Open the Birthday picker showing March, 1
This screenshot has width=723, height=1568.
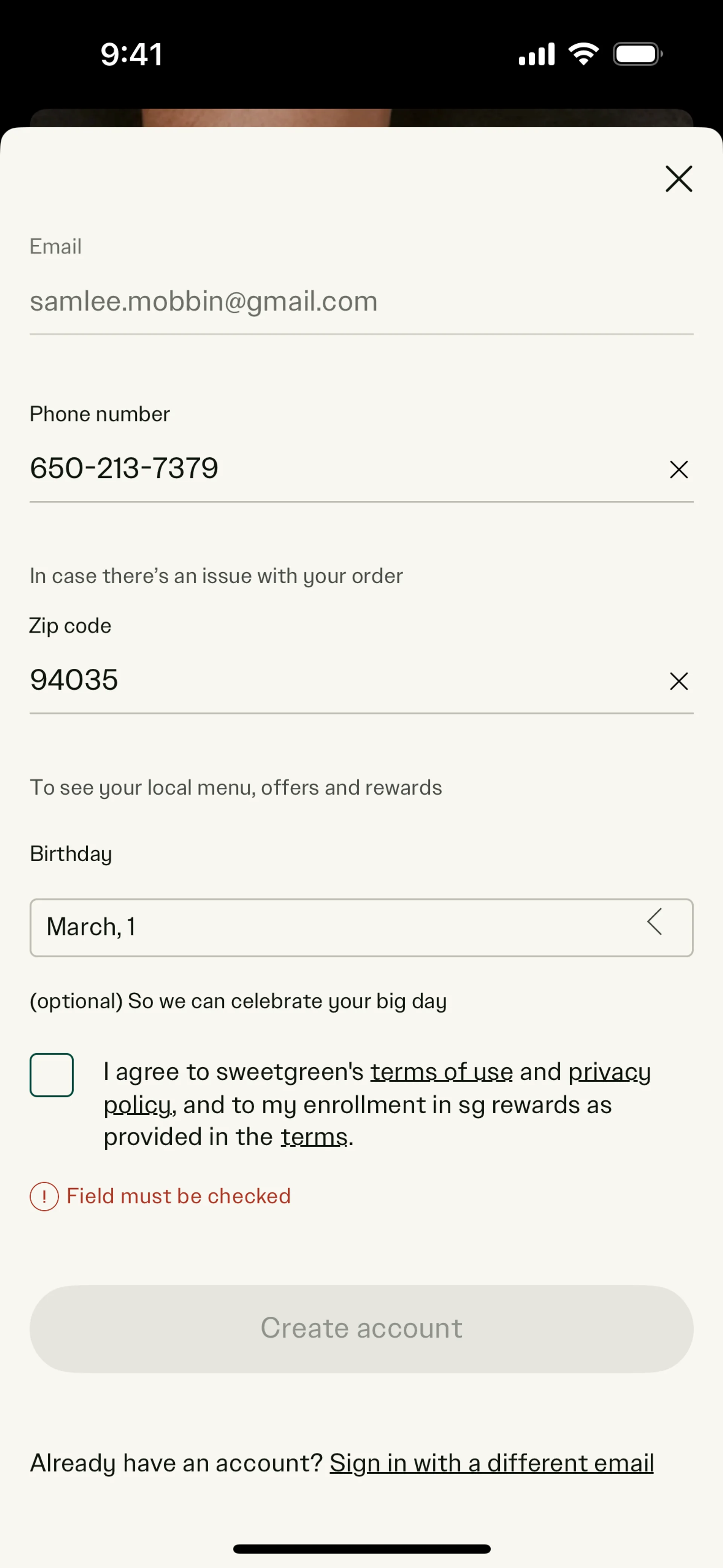click(361, 927)
